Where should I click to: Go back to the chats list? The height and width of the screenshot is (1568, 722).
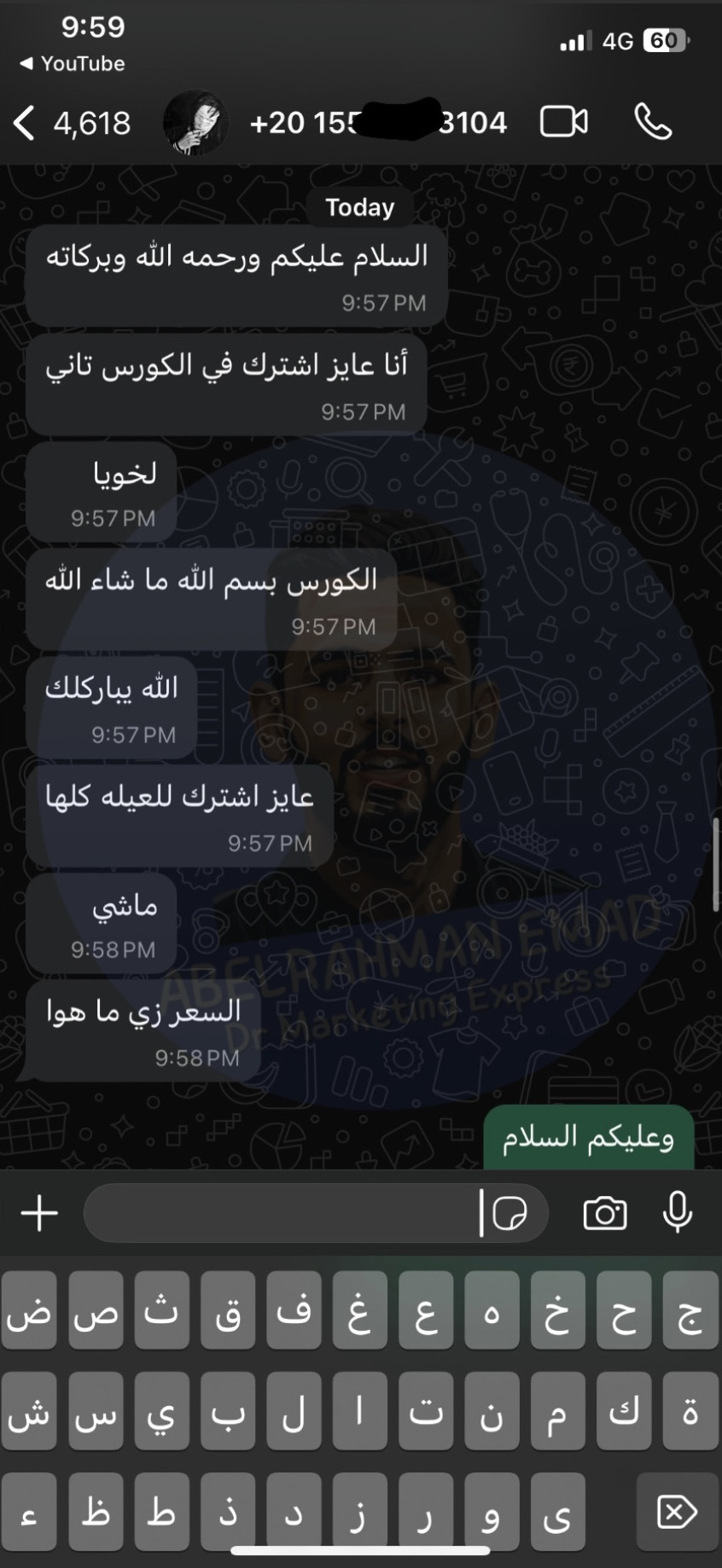pyautogui.click(x=26, y=124)
